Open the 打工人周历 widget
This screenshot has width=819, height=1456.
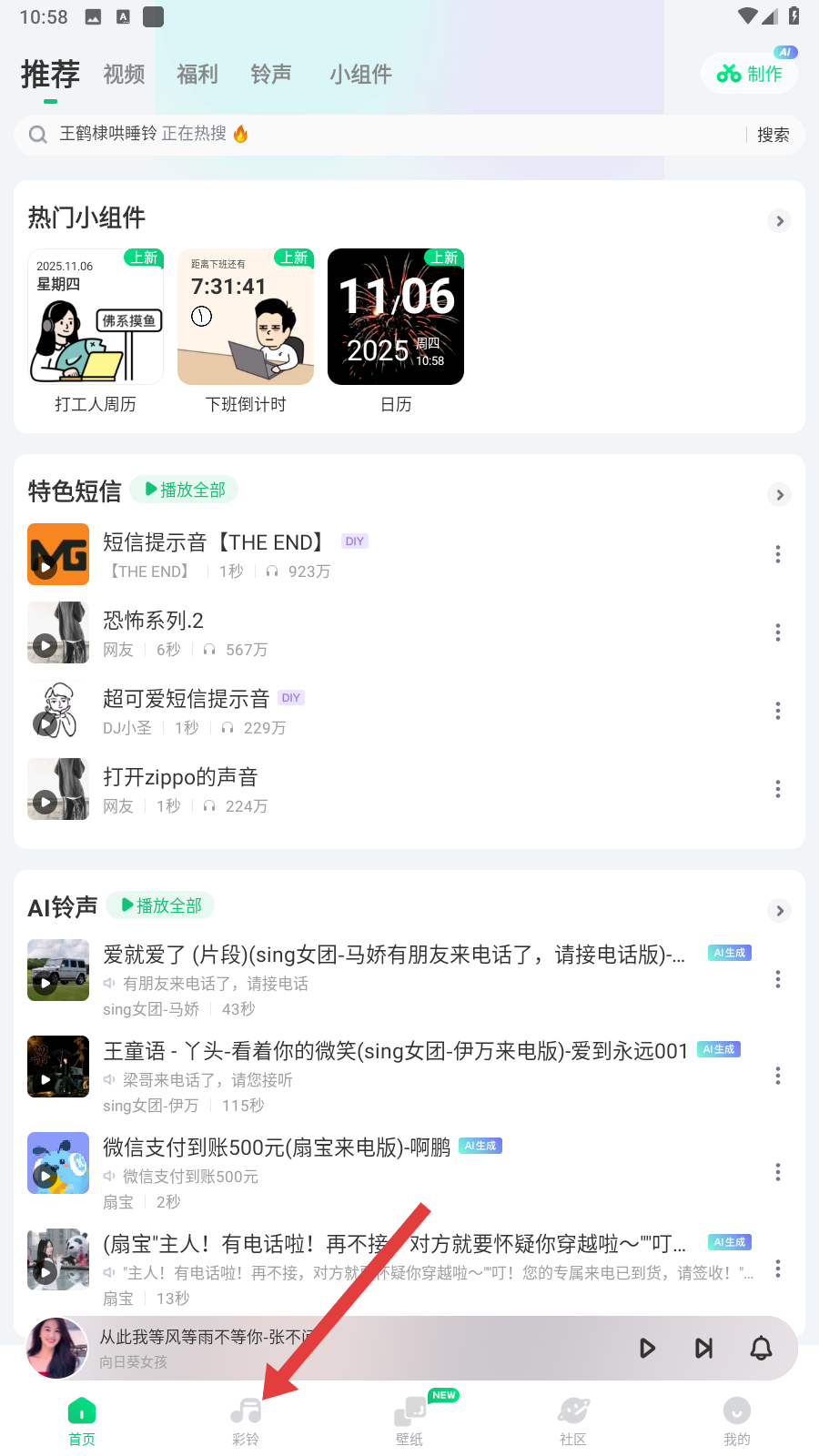pos(96,318)
